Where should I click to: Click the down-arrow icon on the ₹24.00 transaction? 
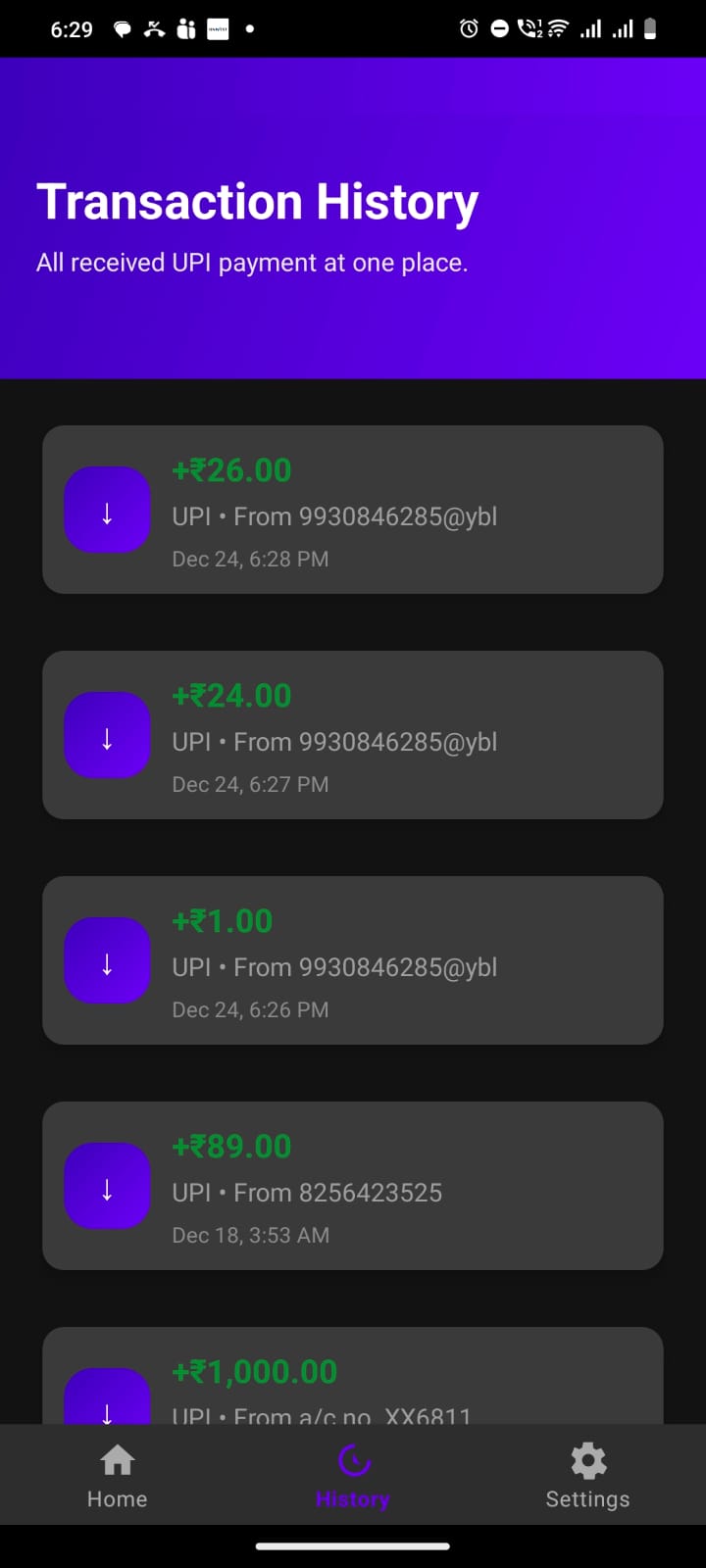106,735
